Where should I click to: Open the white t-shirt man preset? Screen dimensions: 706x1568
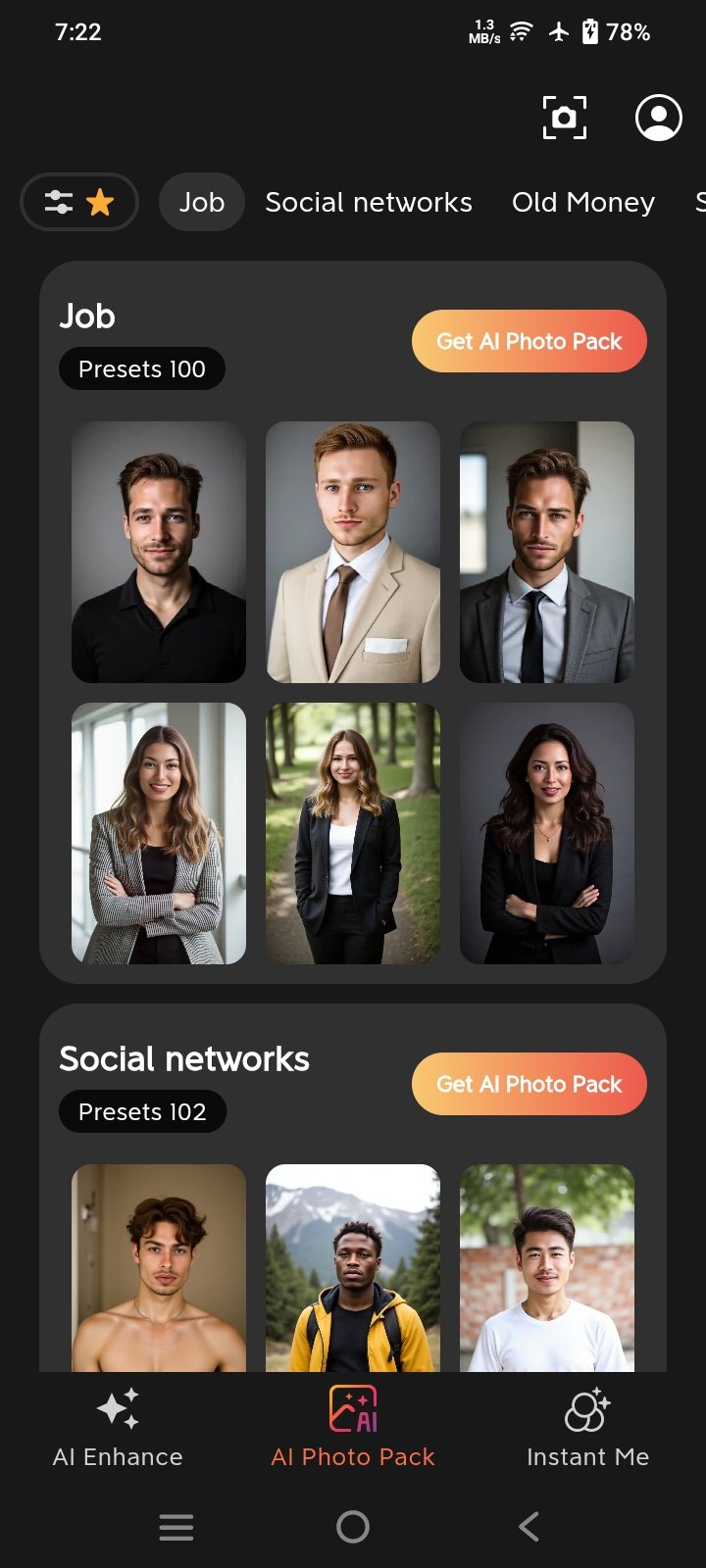point(547,1268)
